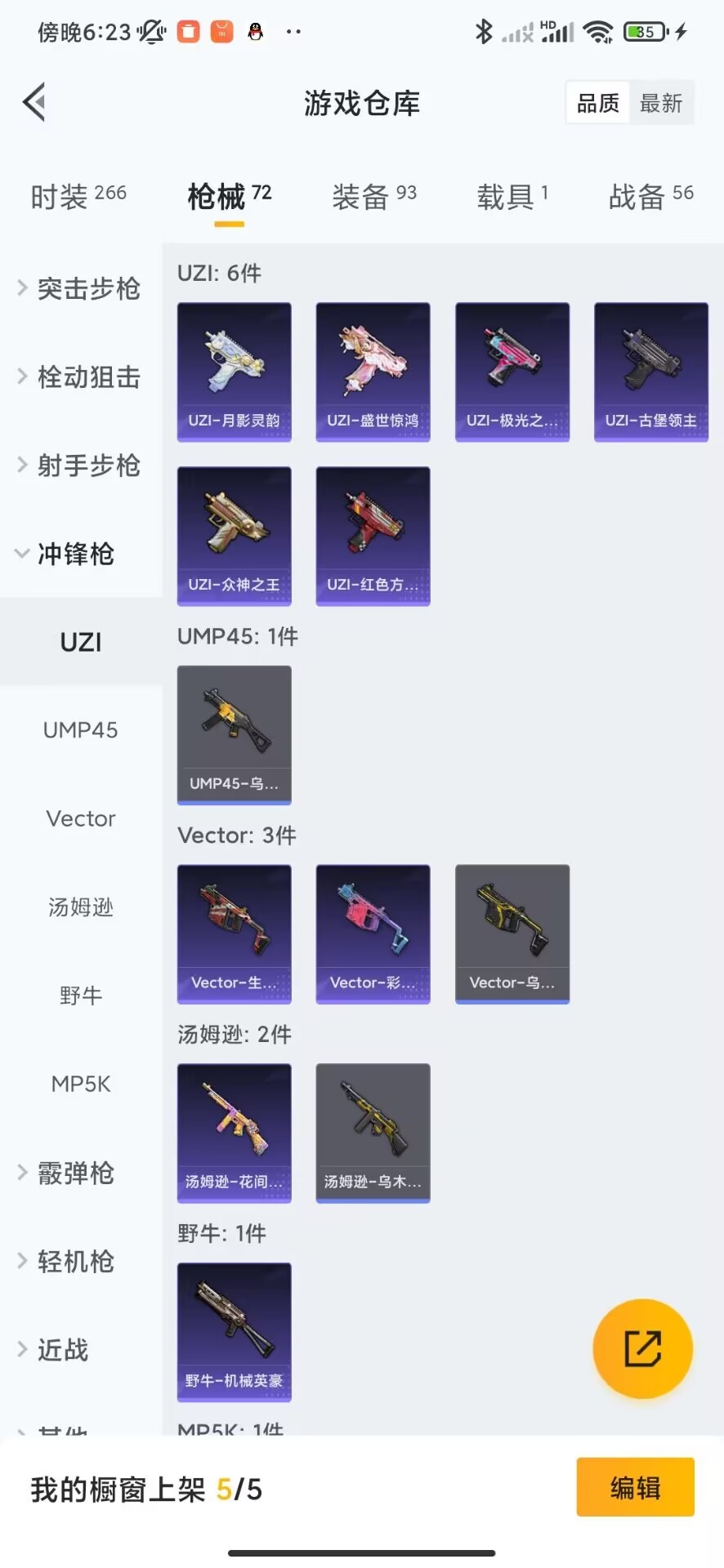Tap the orange floating share button
Screen dimensions: 724x1568
[642, 1348]
